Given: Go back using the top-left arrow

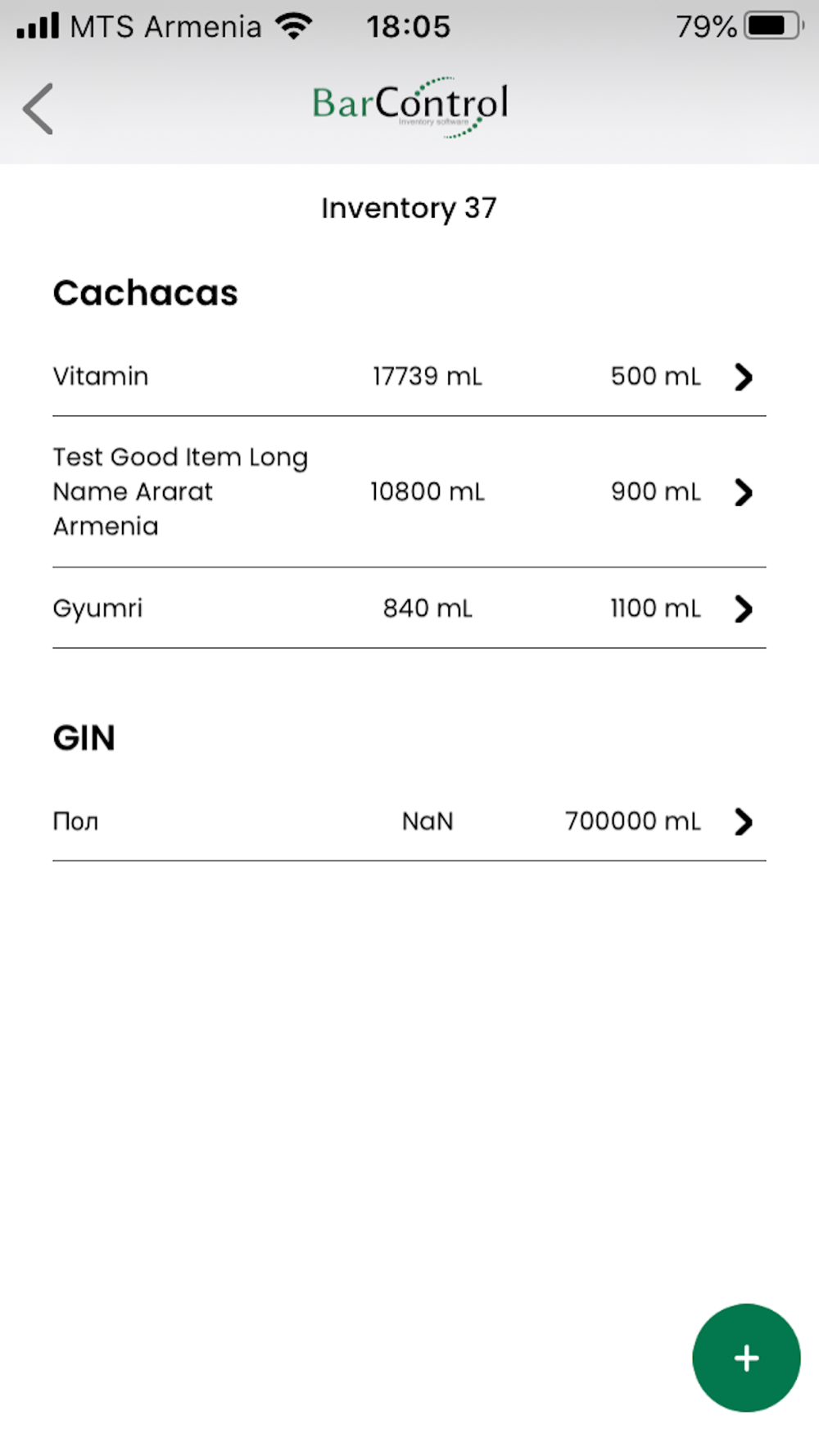Looking at the screenshot, I should 38,108.
